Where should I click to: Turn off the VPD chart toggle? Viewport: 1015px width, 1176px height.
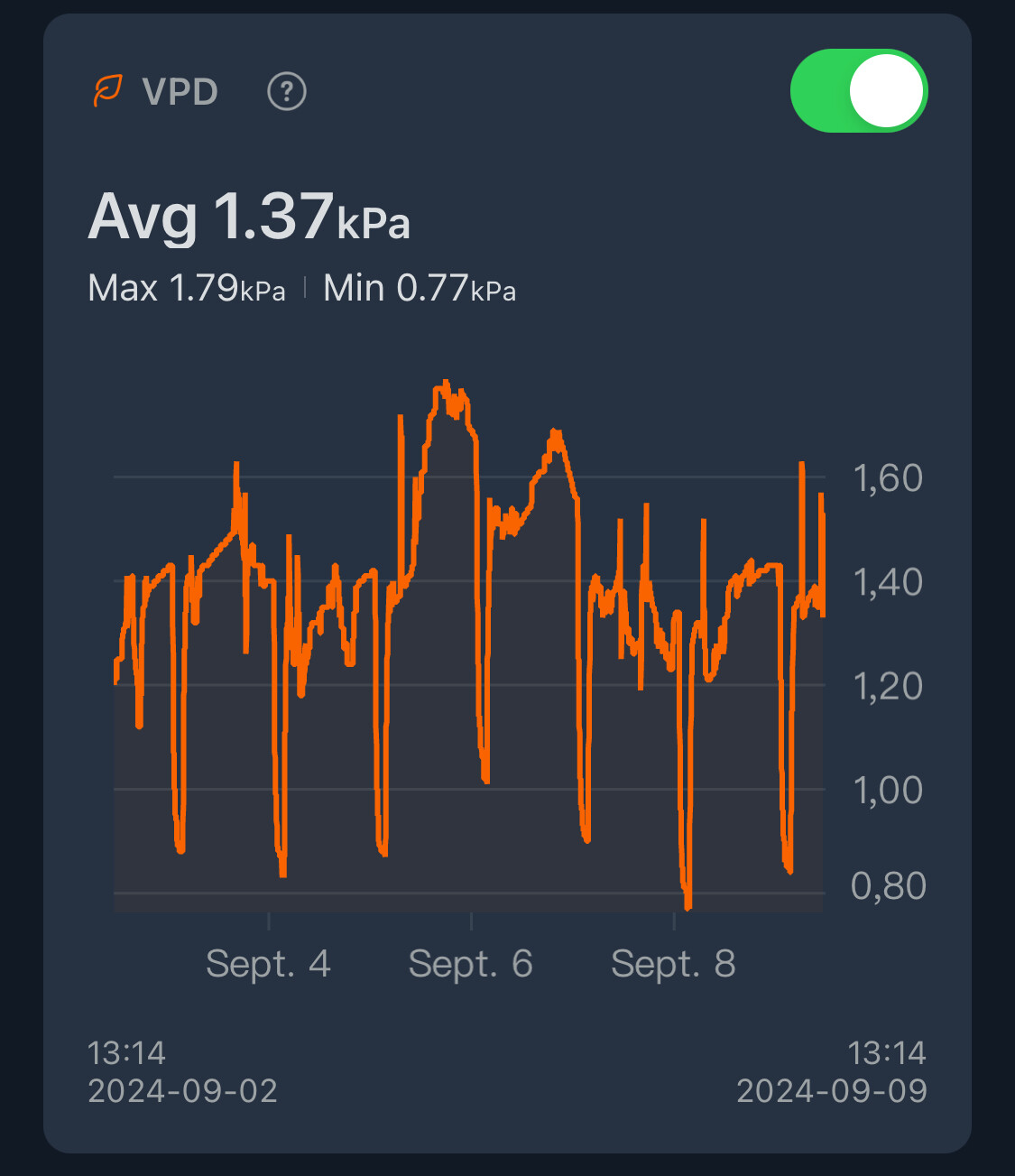pyautogui.click(x=858, y=91)
